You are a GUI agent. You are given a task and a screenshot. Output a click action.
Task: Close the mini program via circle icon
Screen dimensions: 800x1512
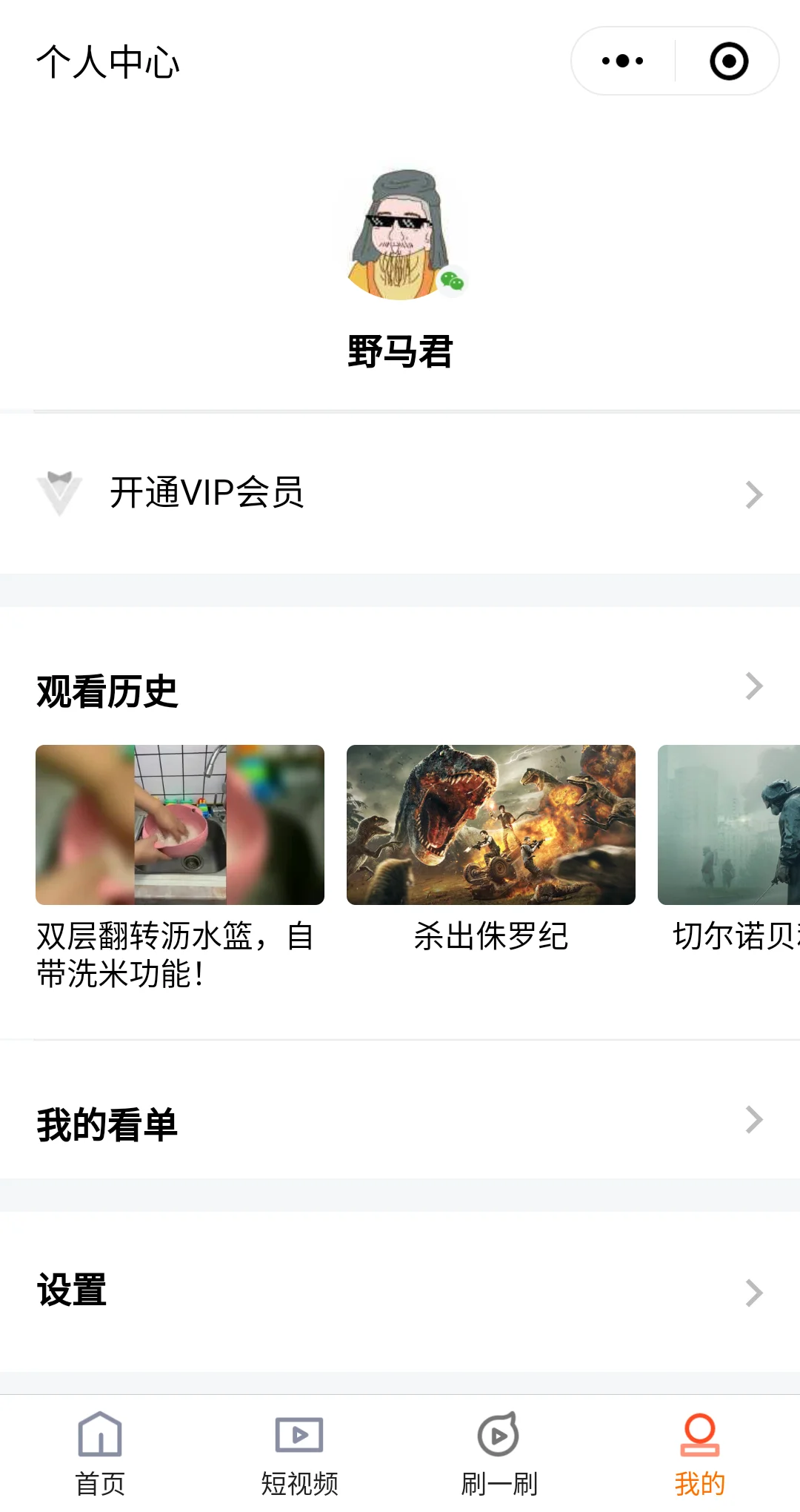click(728, 61)
